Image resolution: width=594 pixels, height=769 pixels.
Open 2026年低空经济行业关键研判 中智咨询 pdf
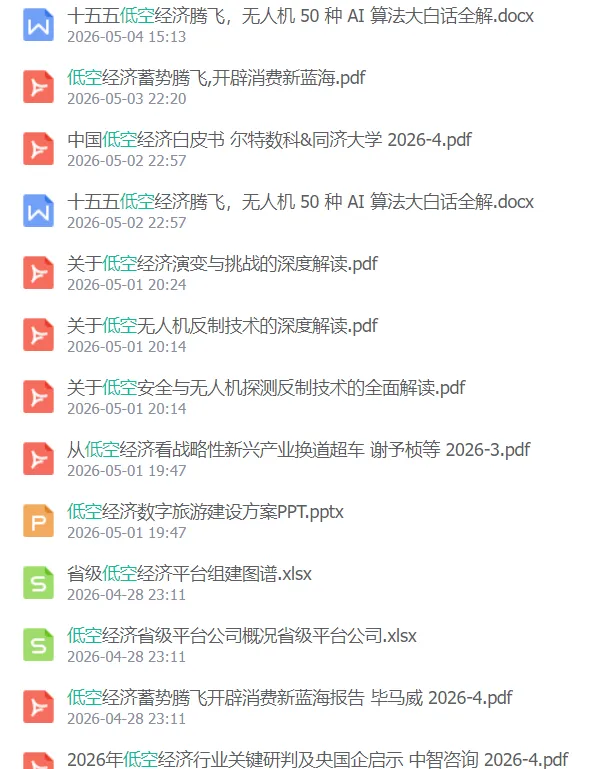(x=318, y=760)
